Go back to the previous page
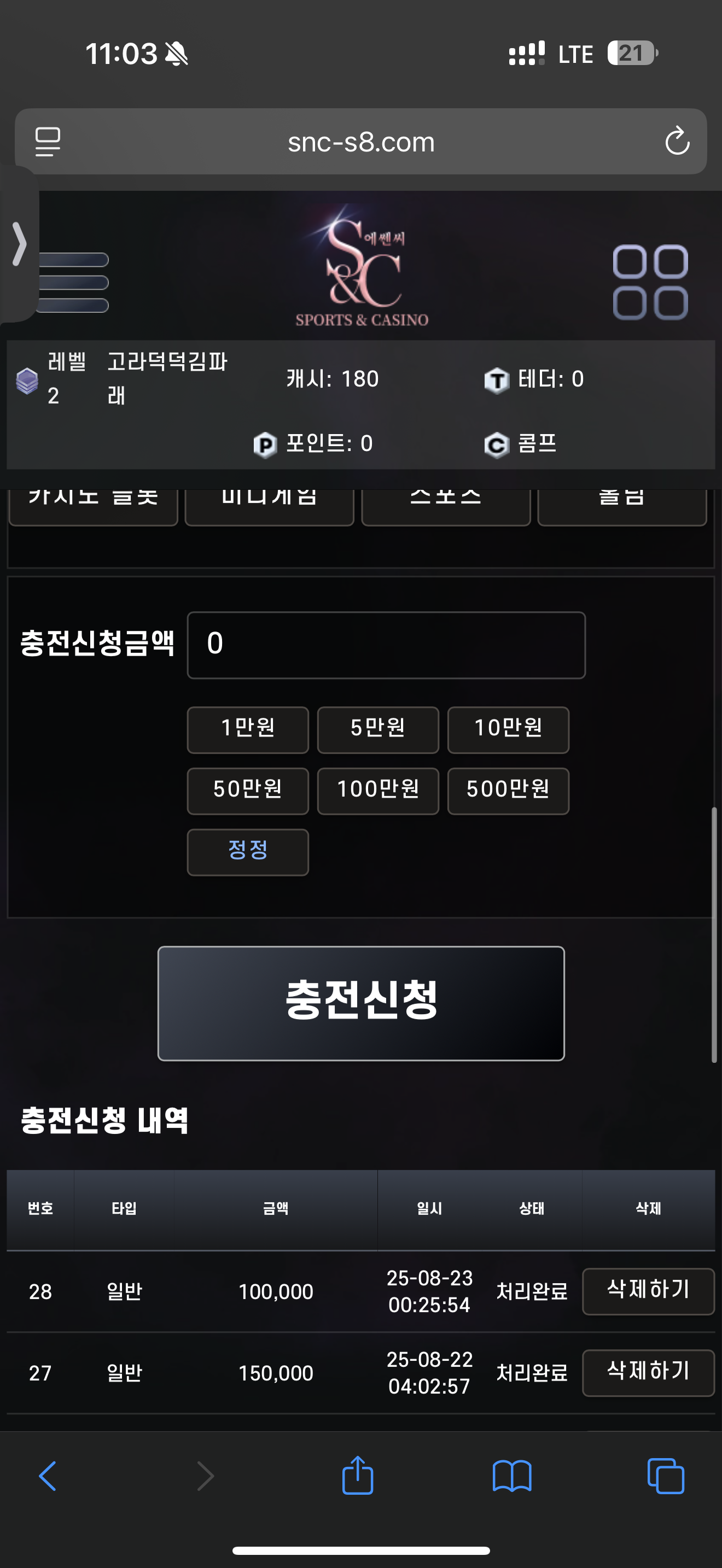The height and width of the screenshot is (1568, 722). pos(48,1476)
